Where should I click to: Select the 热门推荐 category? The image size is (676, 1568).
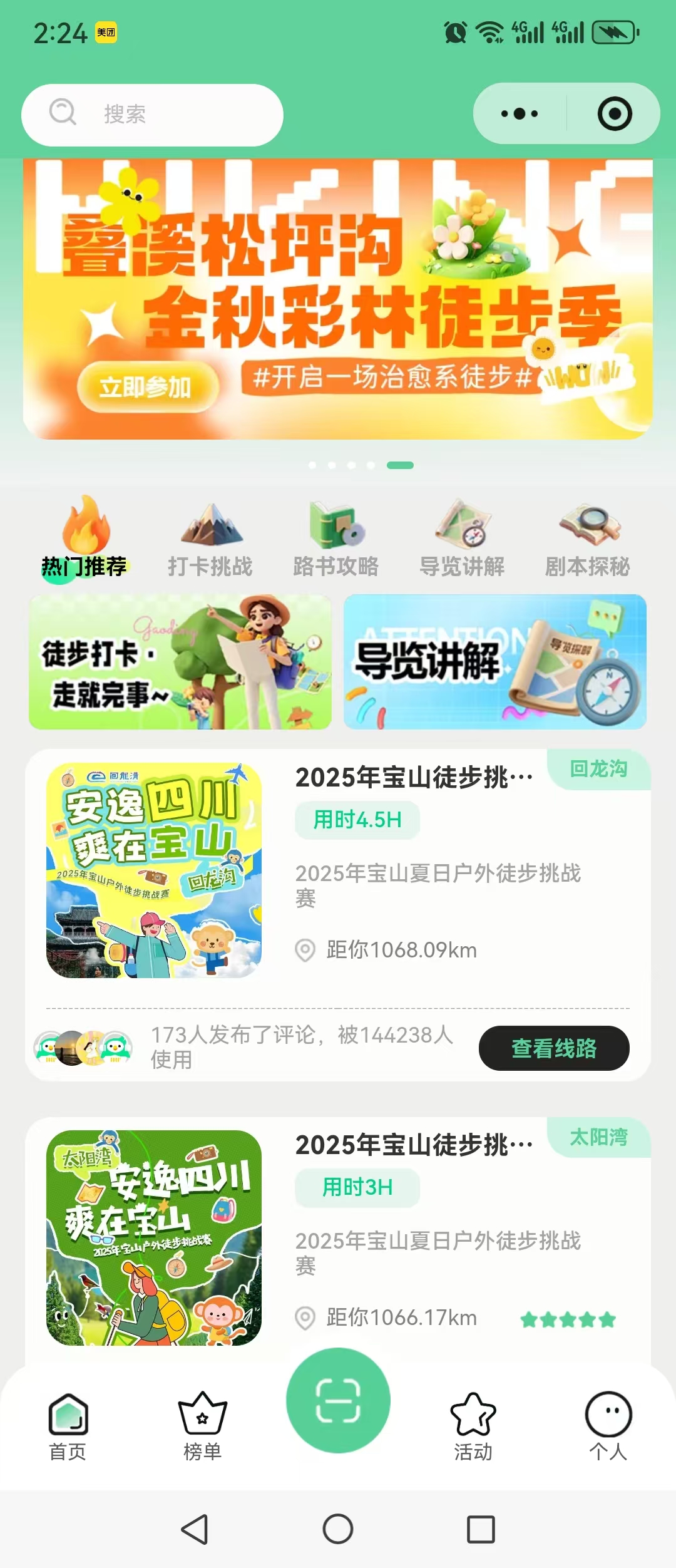point(84,539)
